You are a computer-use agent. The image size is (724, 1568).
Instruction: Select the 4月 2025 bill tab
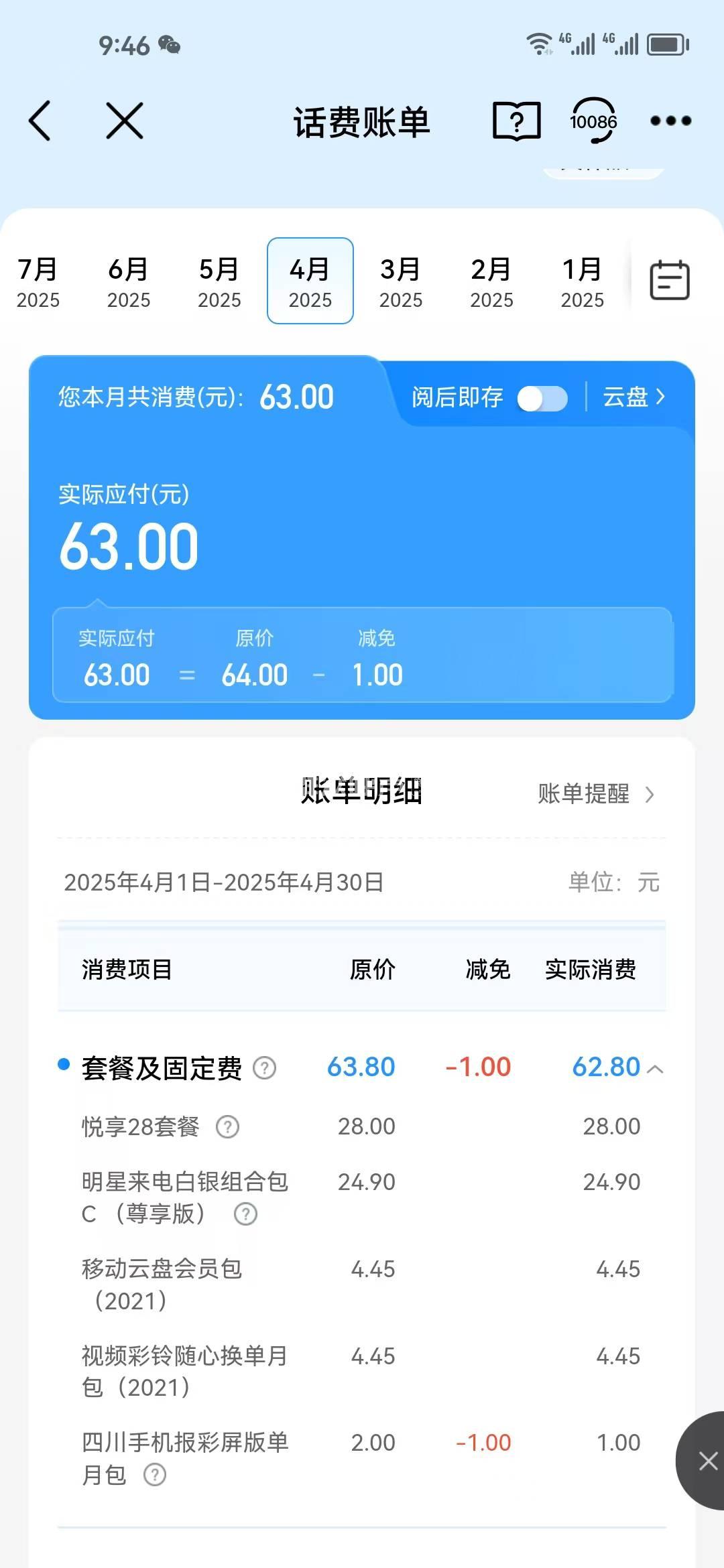[310, 281]
